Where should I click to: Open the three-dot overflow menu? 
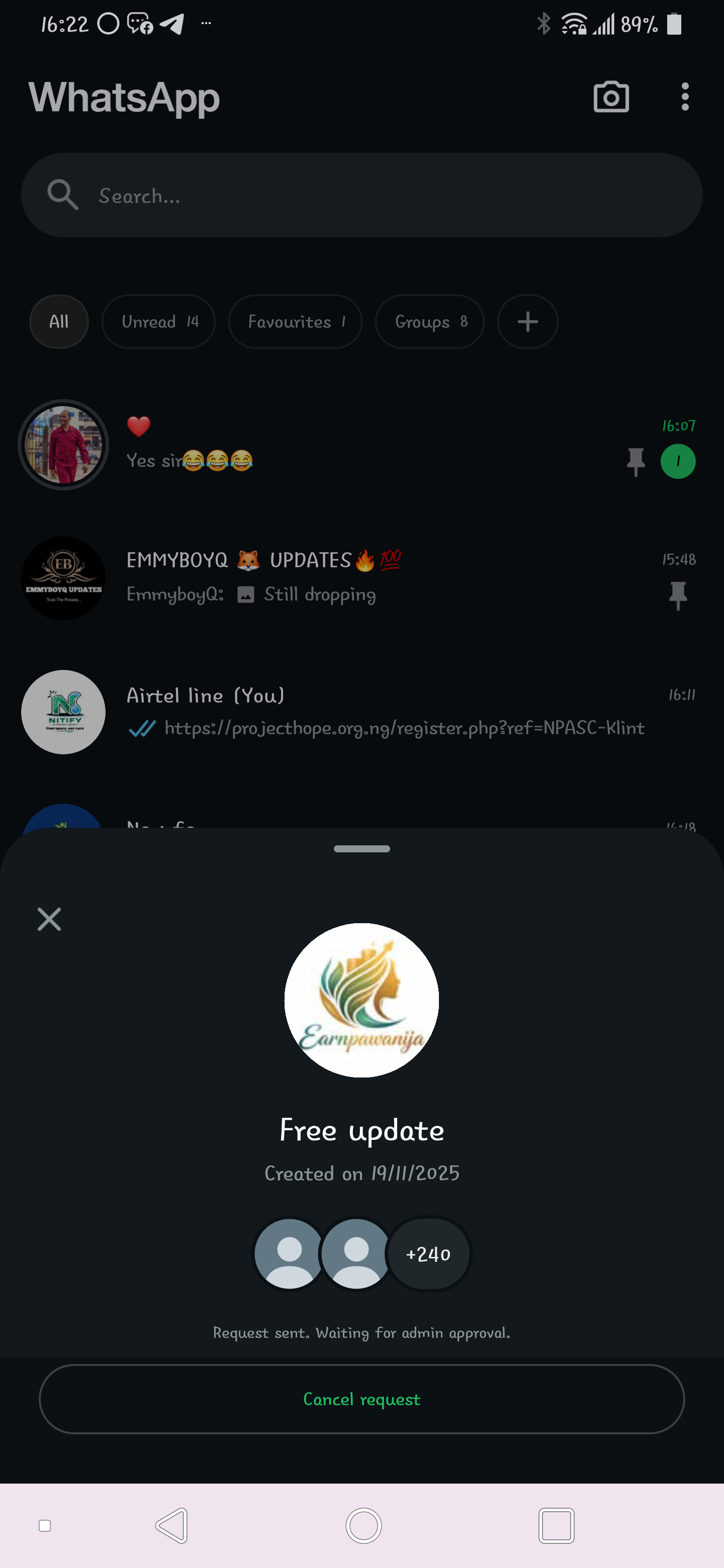click(x=685, y=97)
